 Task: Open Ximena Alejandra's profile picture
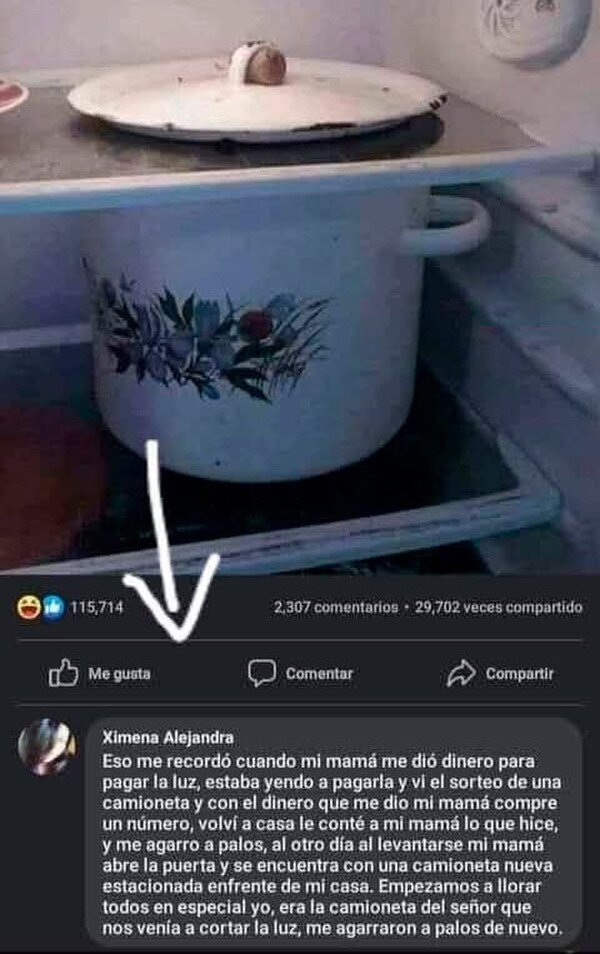[47, 747]
